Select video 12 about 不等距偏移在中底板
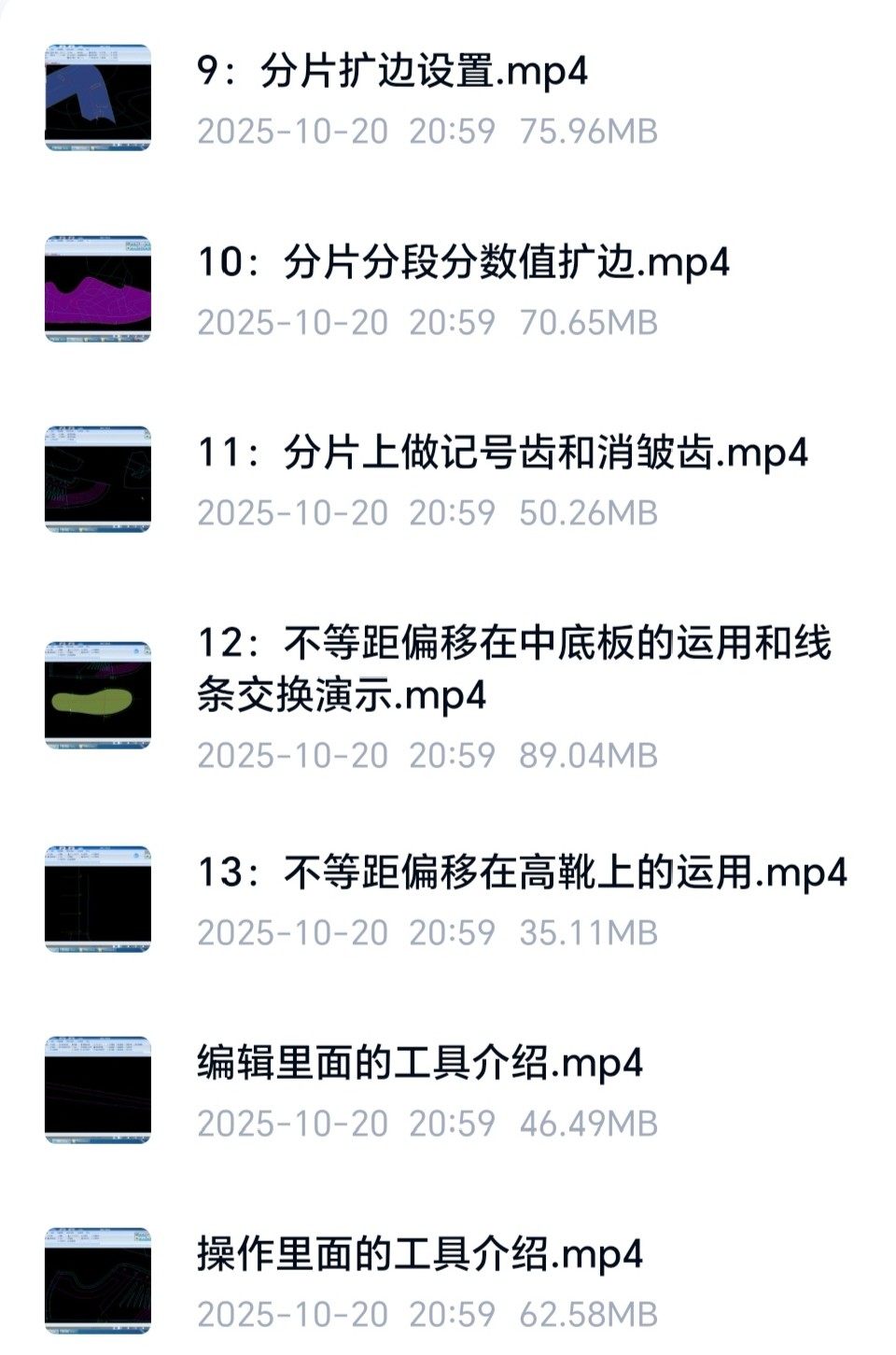This screenshot has height=1355, width=896. pyautogui.click(x=512, y=668)
